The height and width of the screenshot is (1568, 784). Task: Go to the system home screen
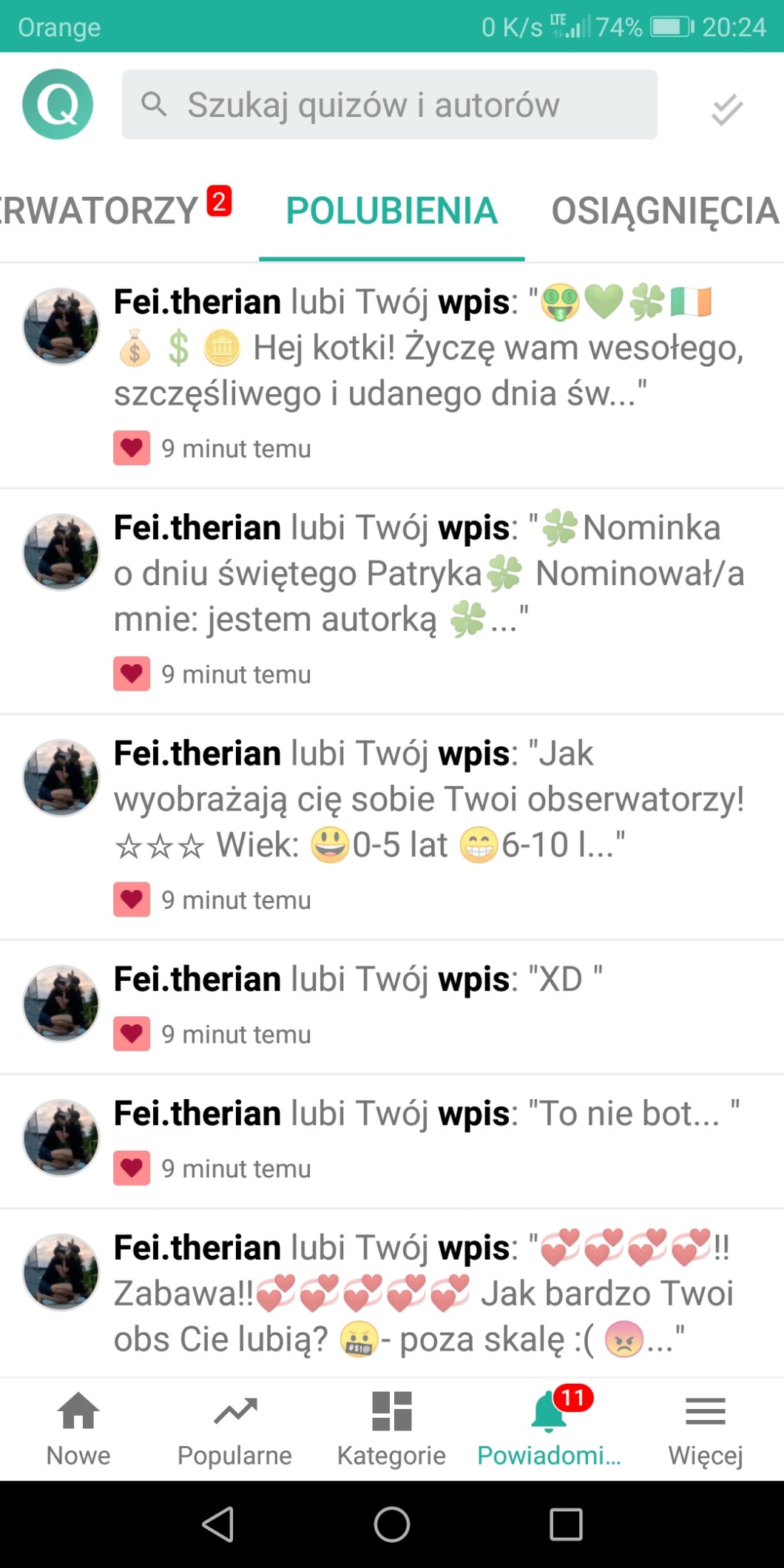coord(392,1524)
